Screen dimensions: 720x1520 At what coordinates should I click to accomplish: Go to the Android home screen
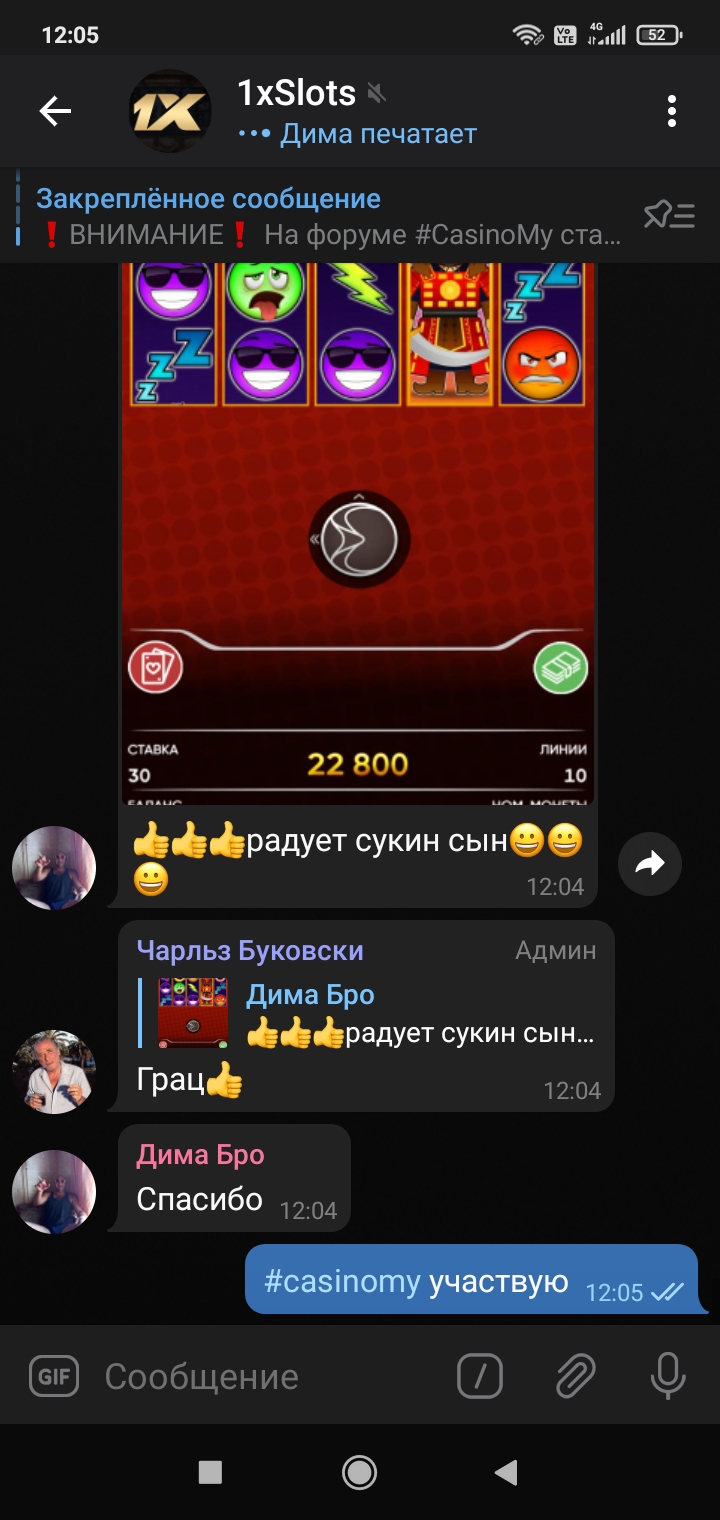359,1472
